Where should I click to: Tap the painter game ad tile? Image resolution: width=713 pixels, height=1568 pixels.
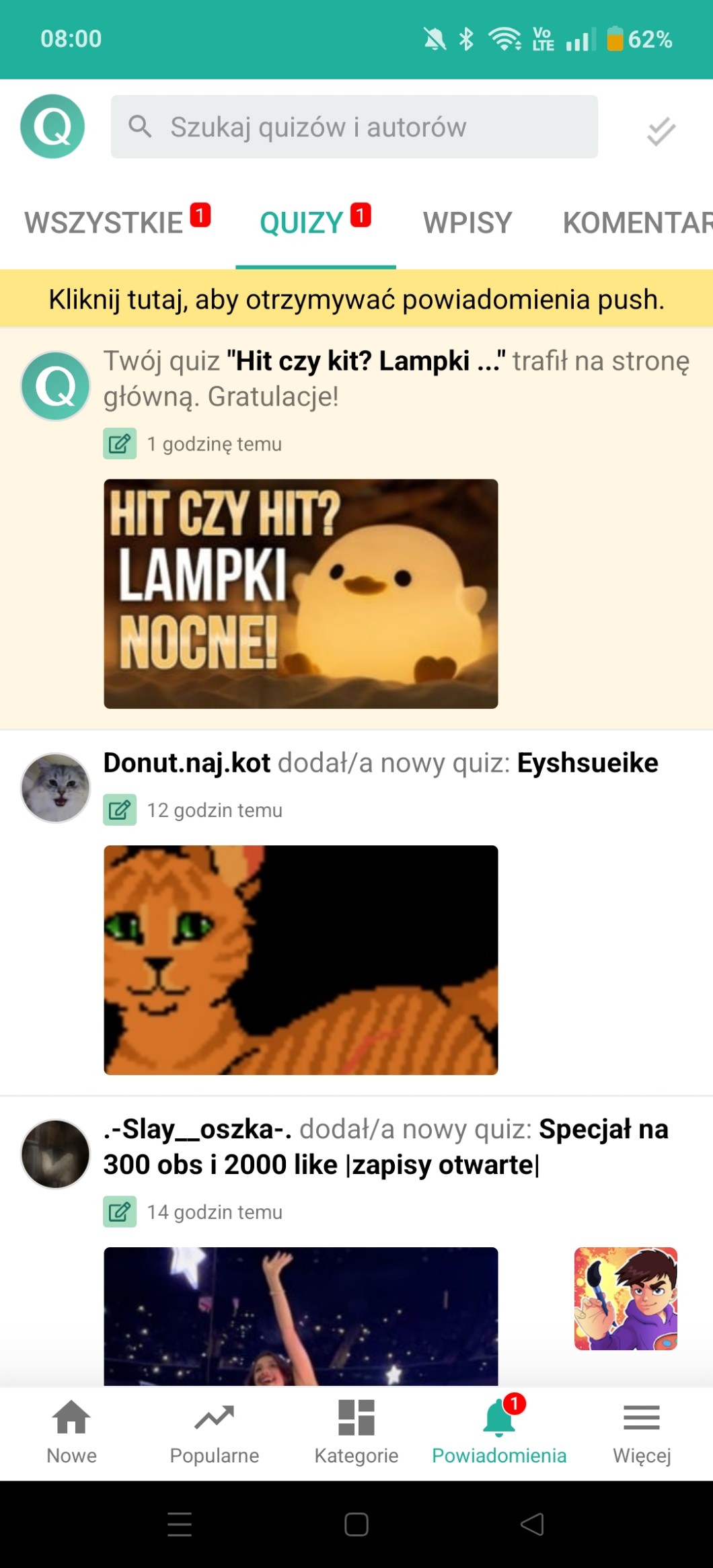pyautogui.click(x=626, y=1298)
